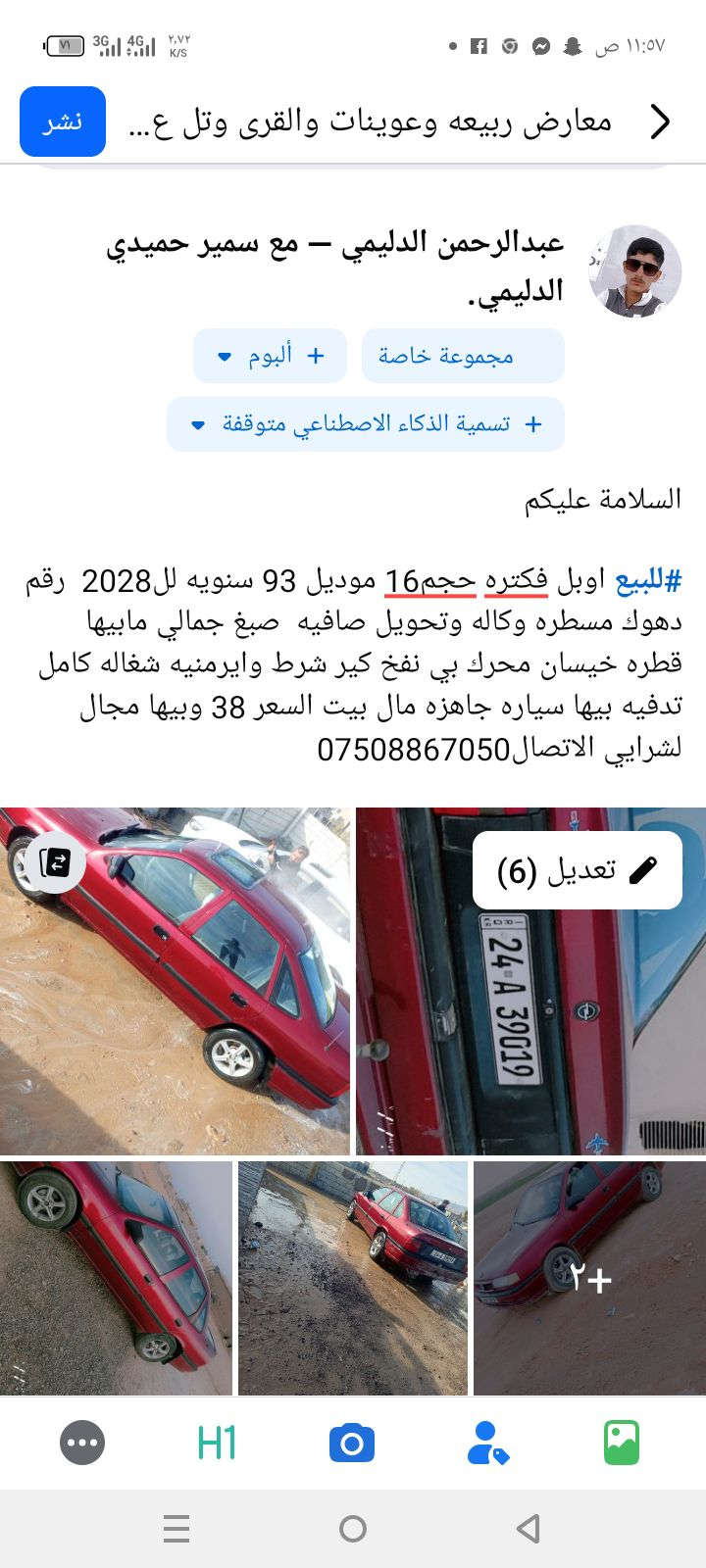Tap the تعديل (6) edit photos button
Viewport: 706px width, 1568px height.
pos(577,870)
